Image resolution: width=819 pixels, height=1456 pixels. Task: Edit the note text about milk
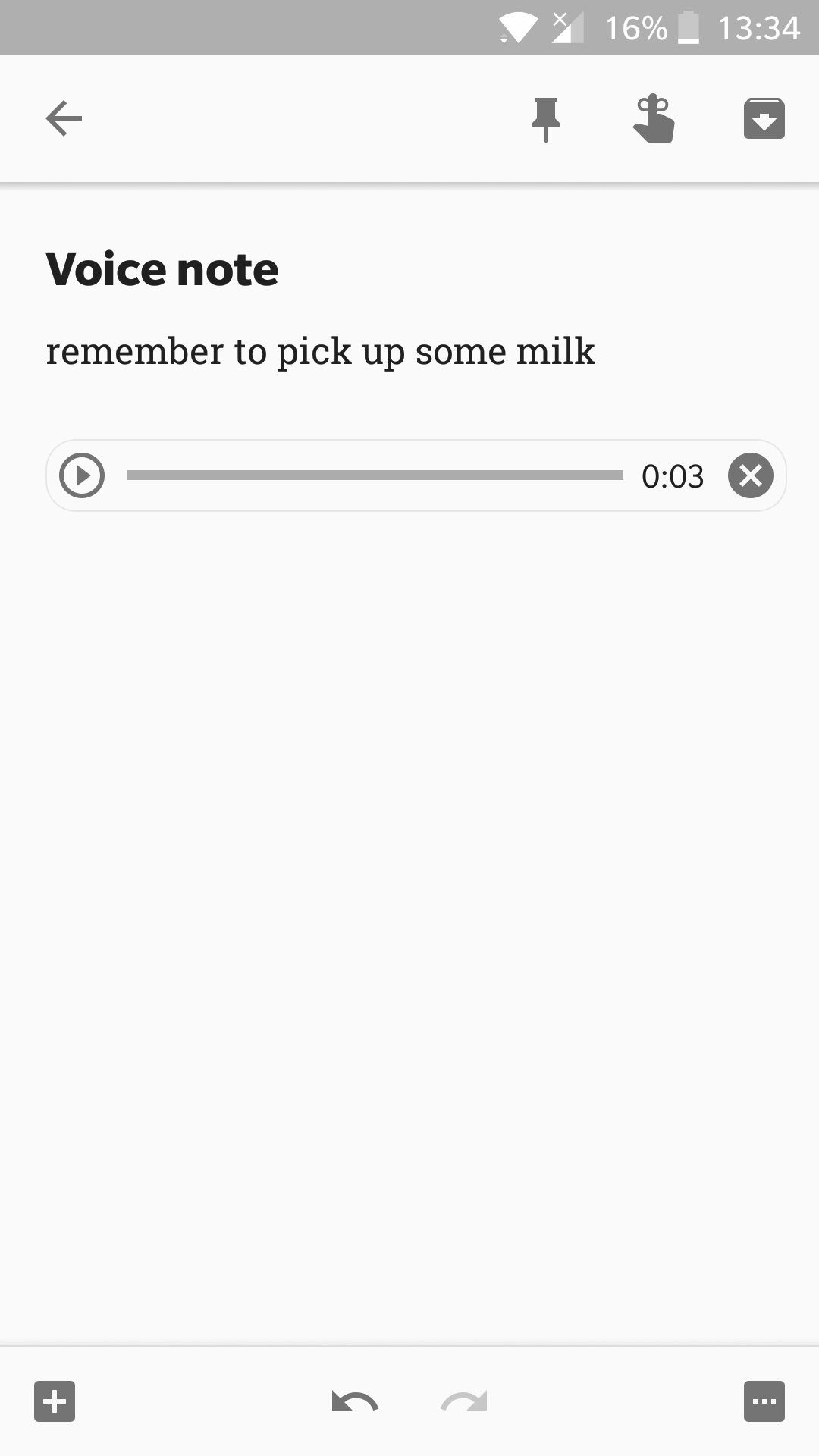point(320,351)
